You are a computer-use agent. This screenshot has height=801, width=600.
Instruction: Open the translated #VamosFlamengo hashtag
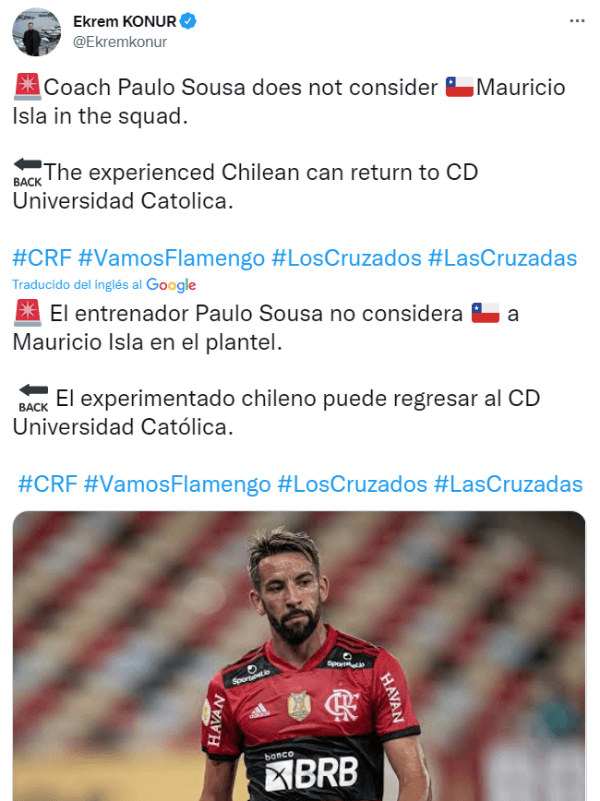tap(177, 484)
